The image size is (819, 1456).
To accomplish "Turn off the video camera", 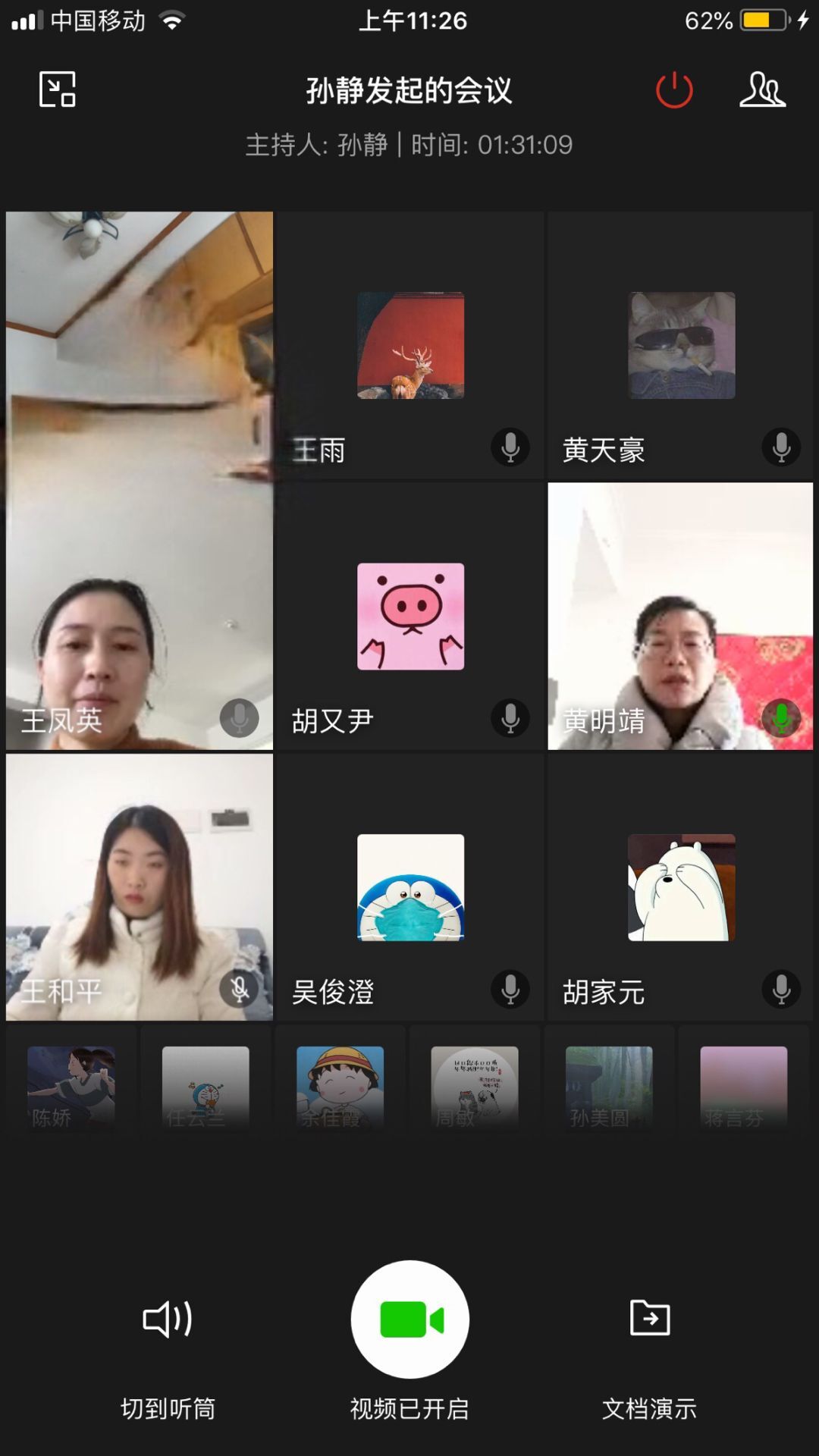I will coord(409,1319).
